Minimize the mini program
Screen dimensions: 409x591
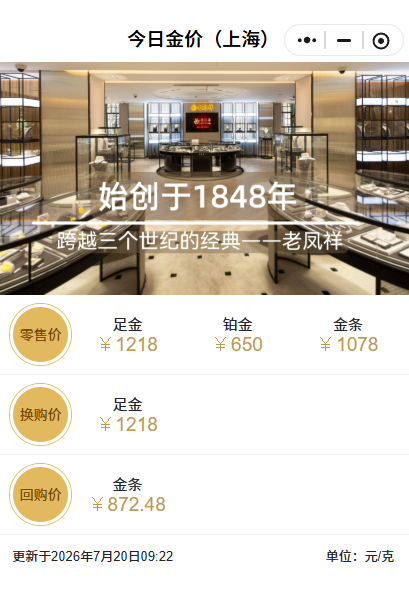344,41
